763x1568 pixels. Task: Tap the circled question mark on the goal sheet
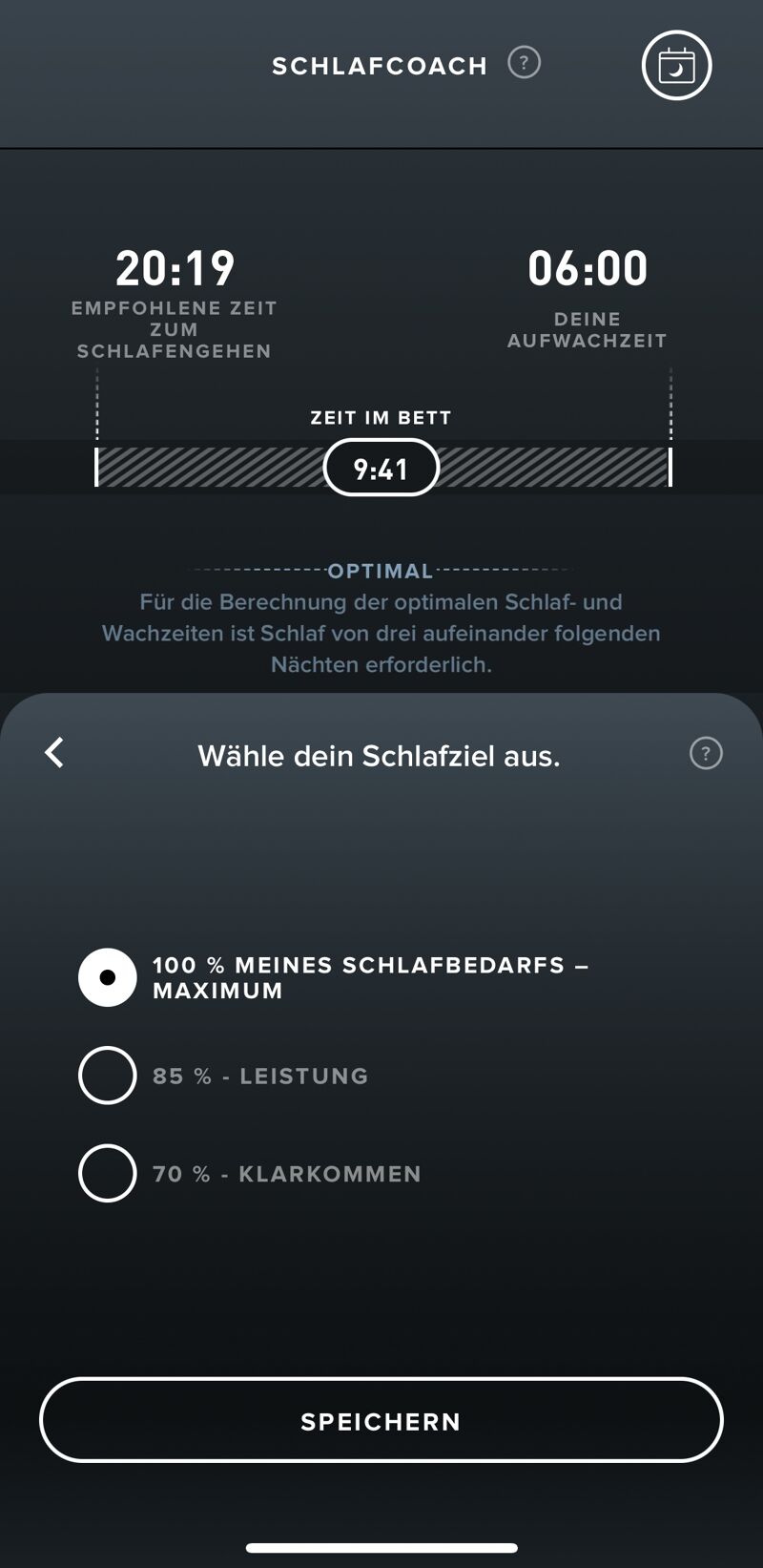(705, 754)
